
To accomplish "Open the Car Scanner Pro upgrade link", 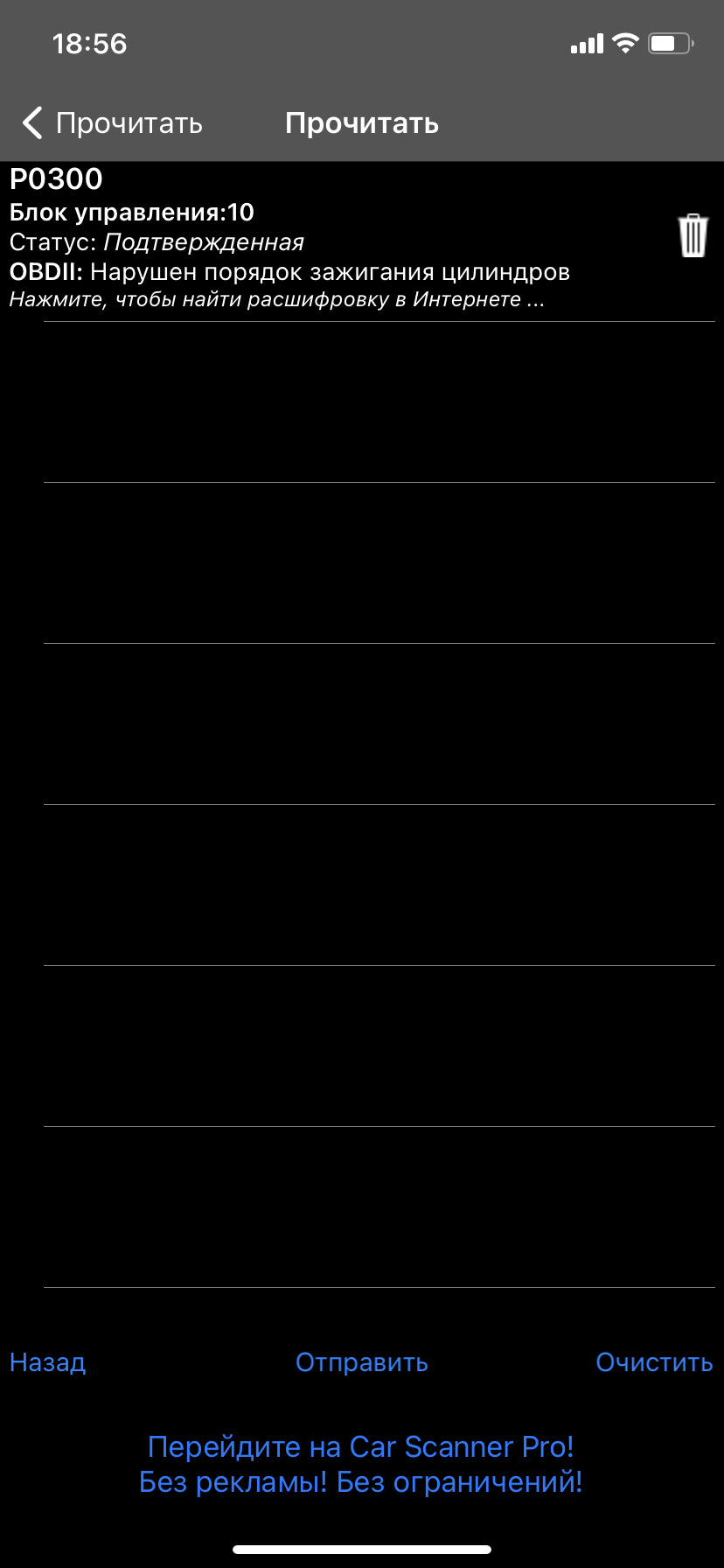I will coord(361,1464).
